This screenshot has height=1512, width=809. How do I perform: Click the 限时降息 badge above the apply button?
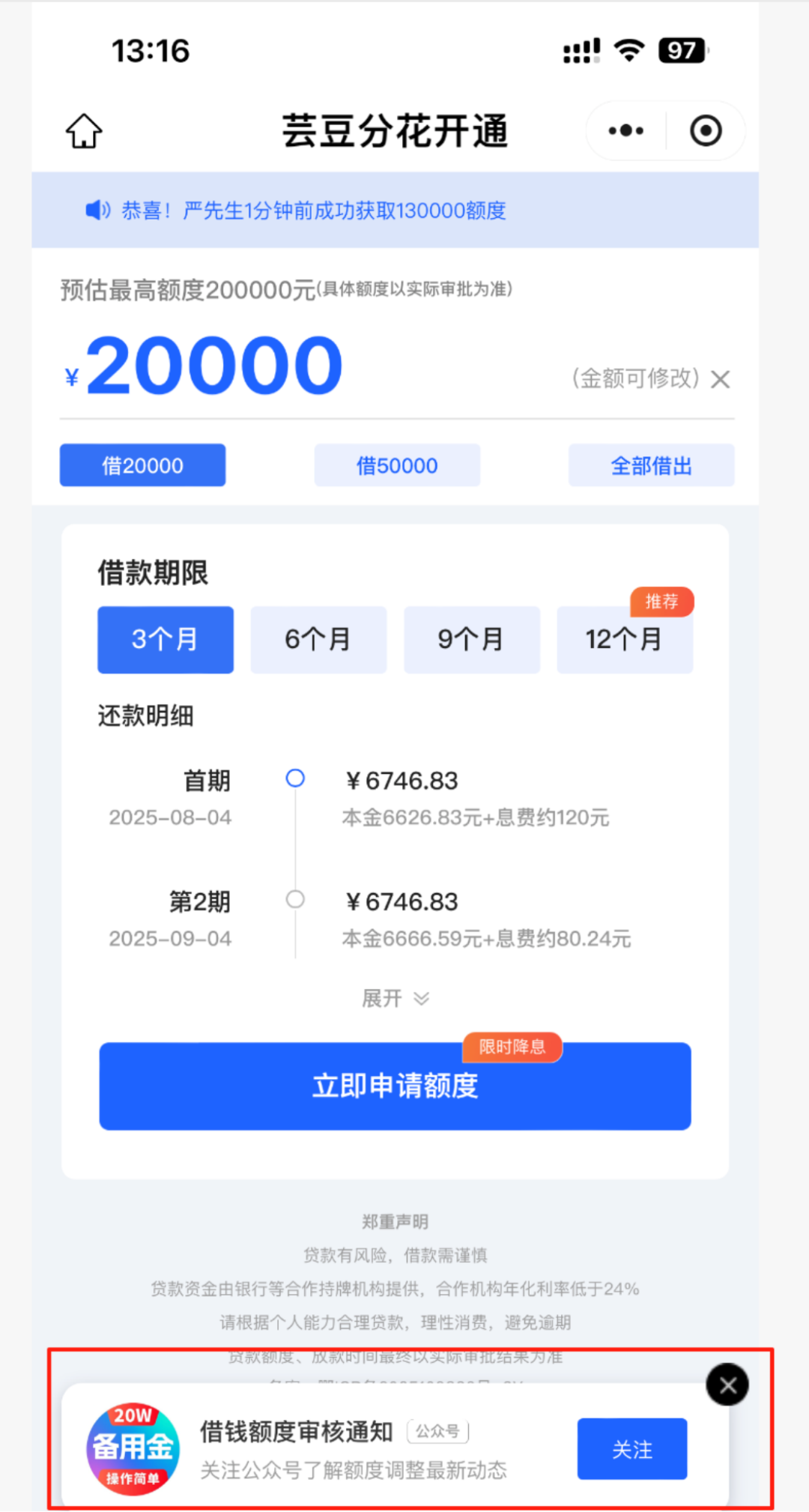(x=512, y=1047)
